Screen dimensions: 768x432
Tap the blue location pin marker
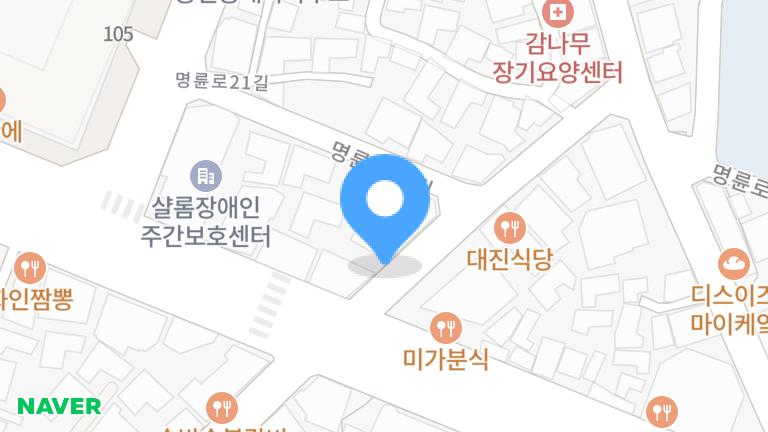[x=385, y=204]
